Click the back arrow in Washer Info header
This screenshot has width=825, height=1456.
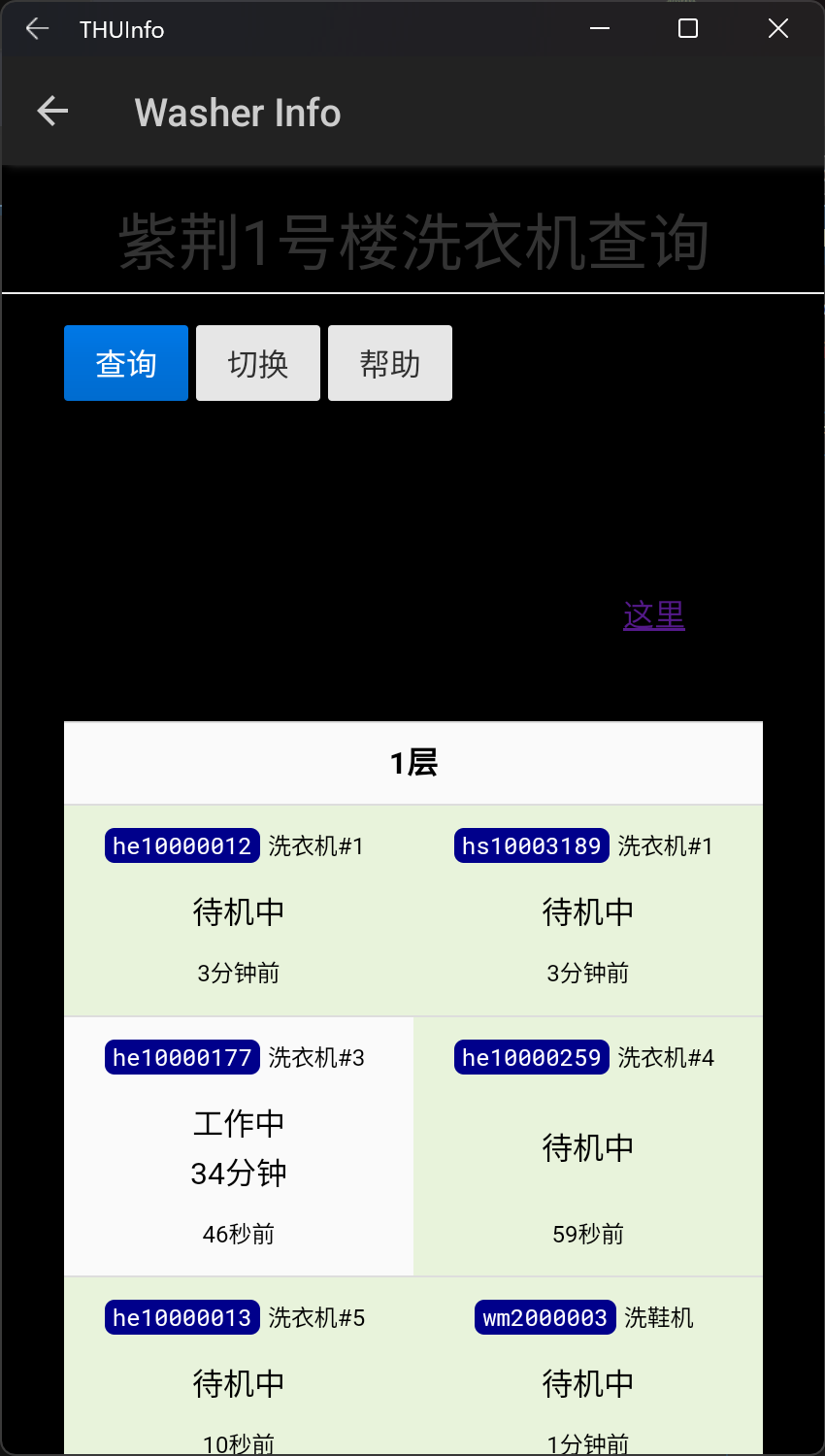(x=51, y=111)
